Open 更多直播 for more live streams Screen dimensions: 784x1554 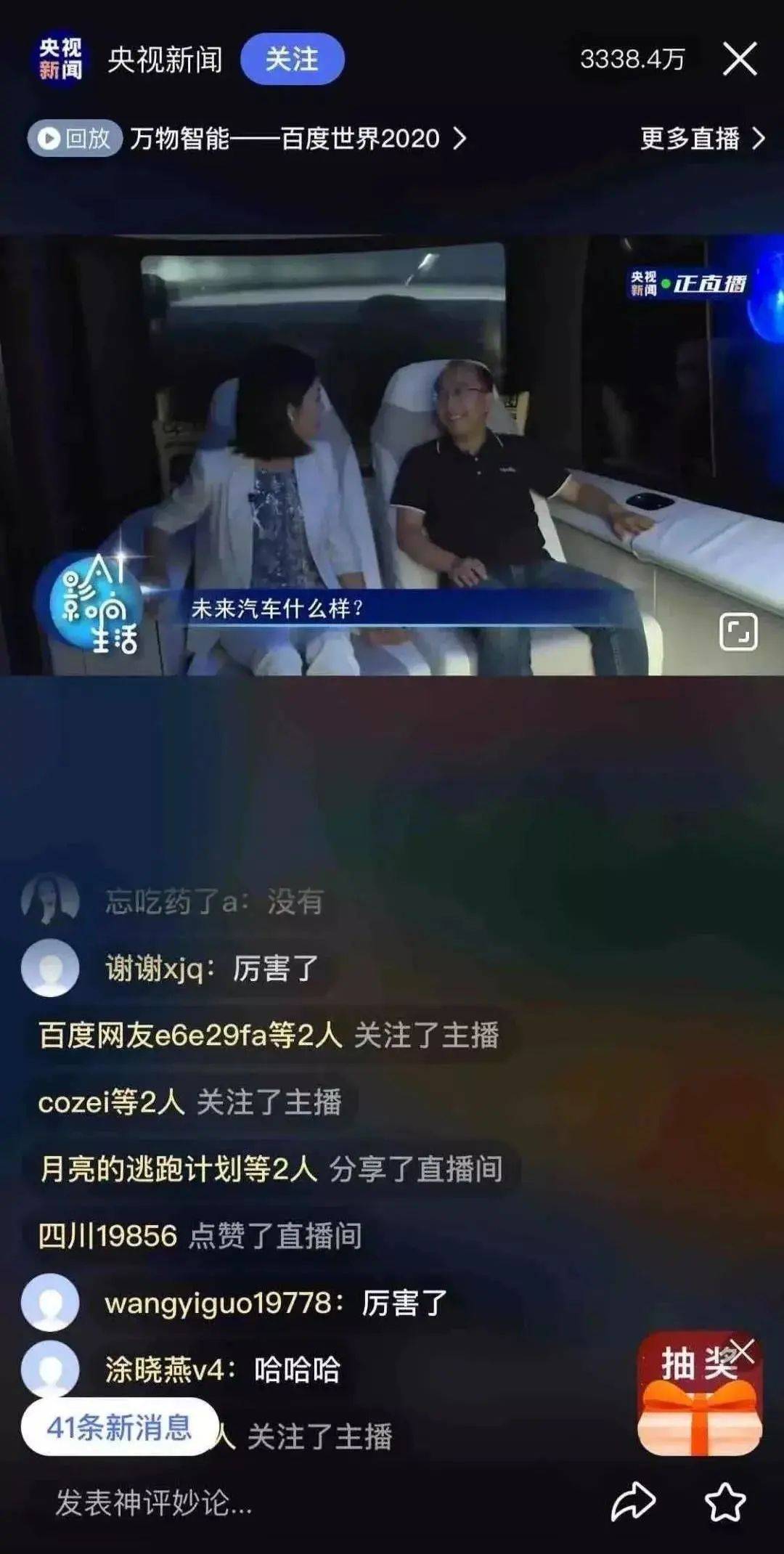702,138
